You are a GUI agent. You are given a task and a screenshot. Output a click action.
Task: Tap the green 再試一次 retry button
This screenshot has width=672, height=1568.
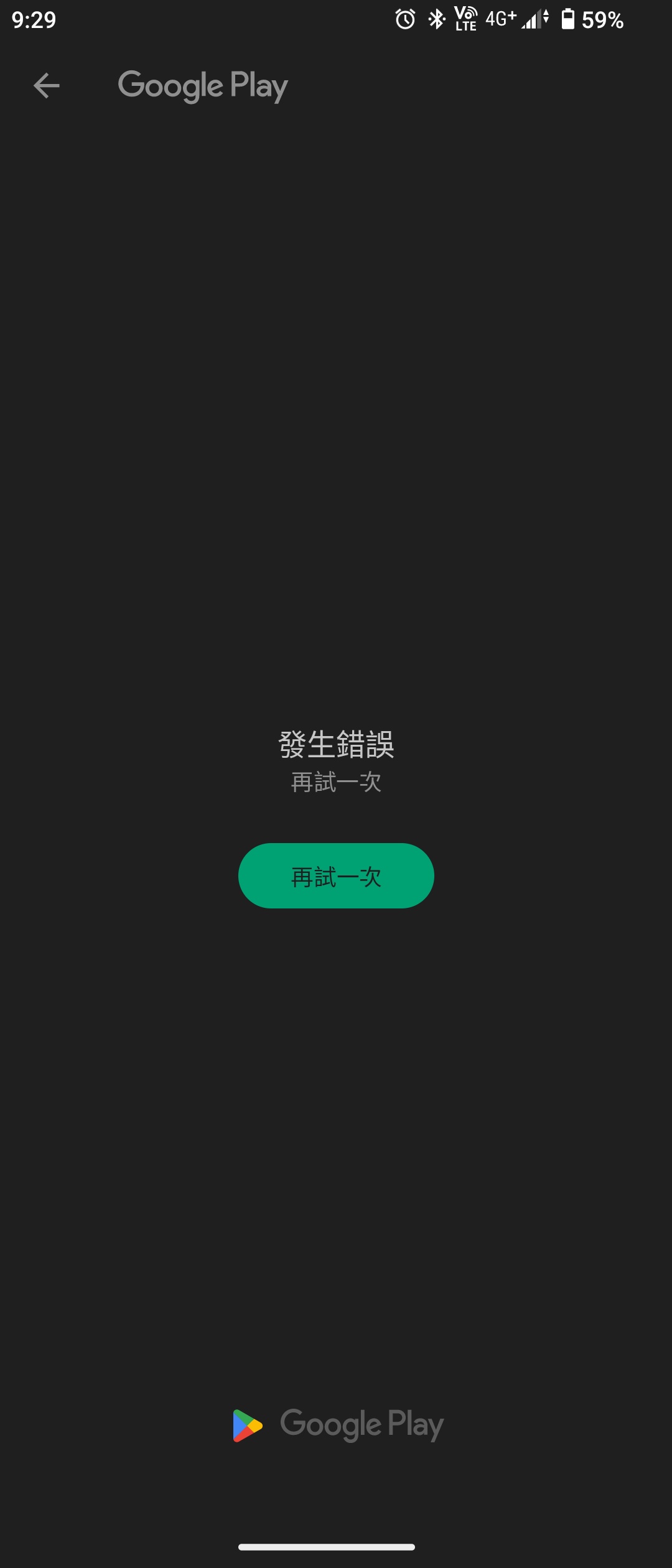pos(336,875)
